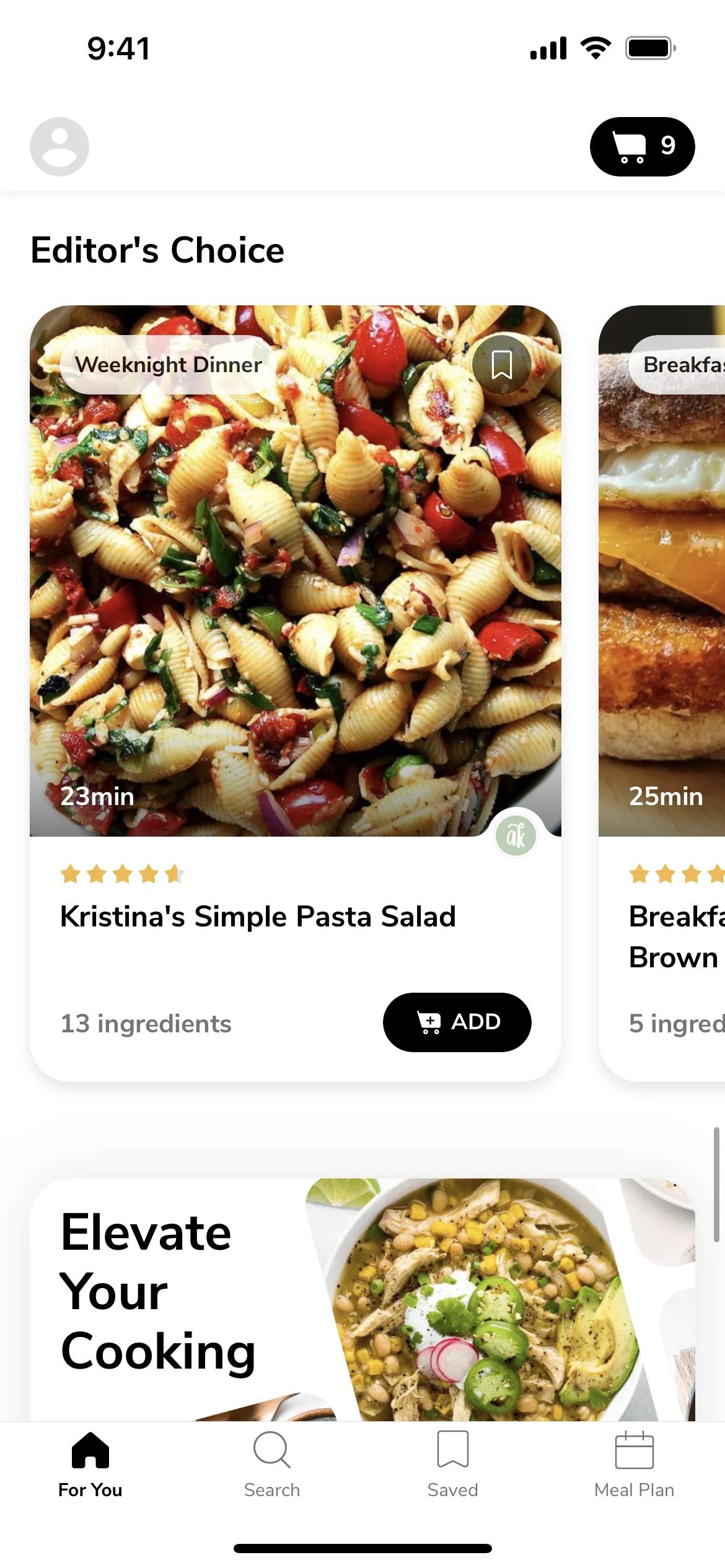The image size is (725, 1568).
Task: Tap the recipe author badge on pasta salad
Action: 516,837
